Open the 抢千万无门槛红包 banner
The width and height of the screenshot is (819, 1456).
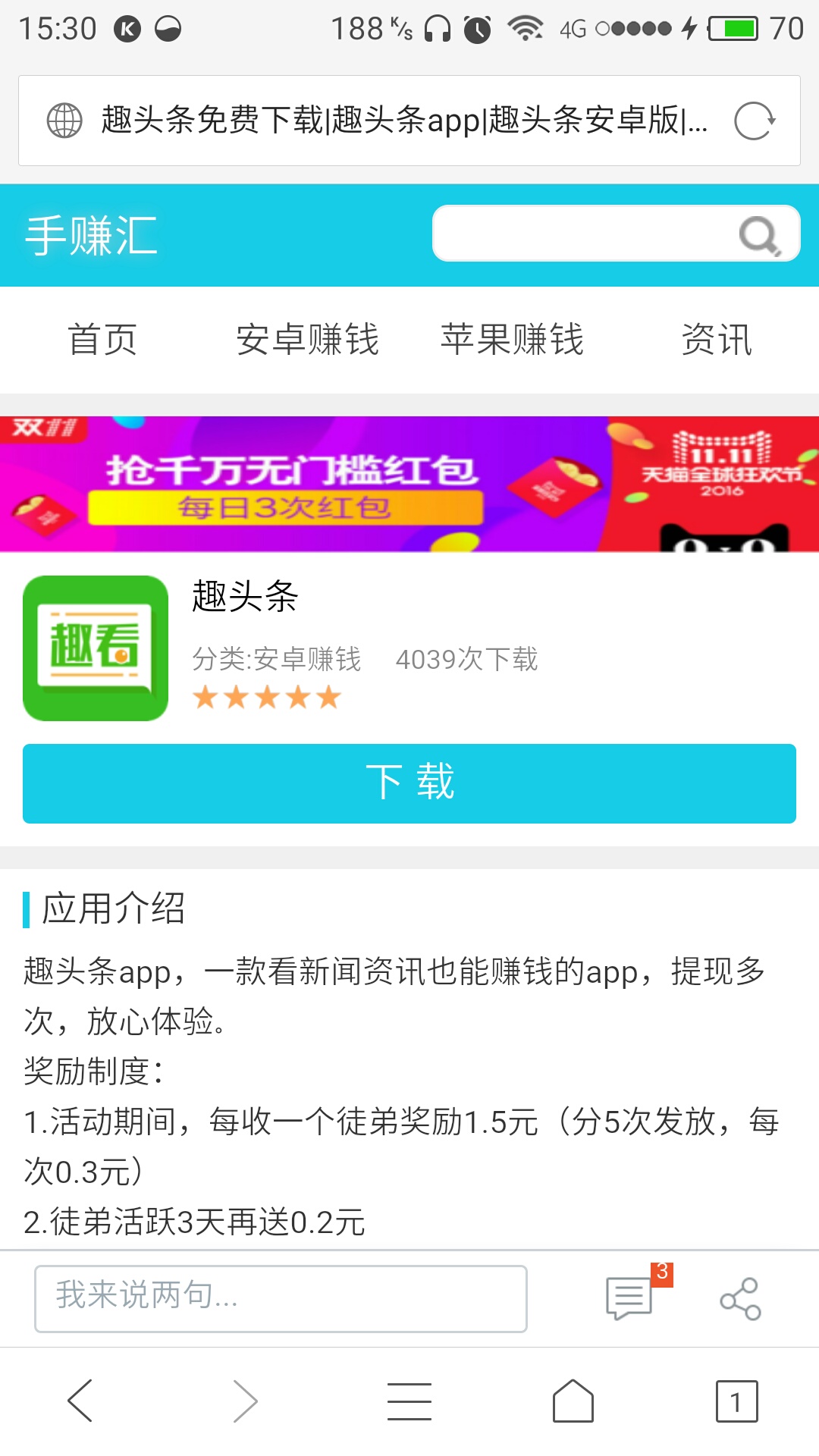[x=409, y=484]
